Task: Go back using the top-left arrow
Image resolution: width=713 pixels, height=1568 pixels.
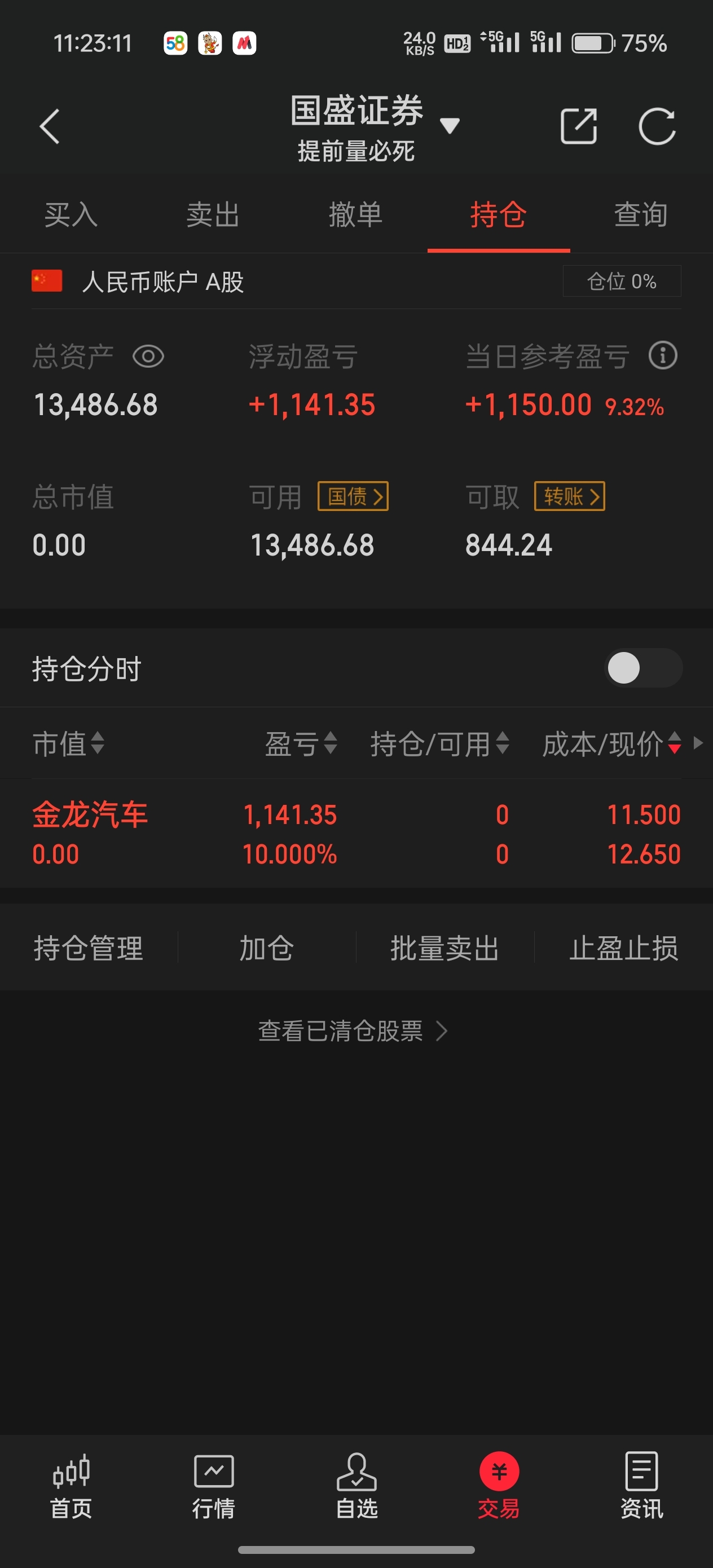Action: [x=50, y=126]
